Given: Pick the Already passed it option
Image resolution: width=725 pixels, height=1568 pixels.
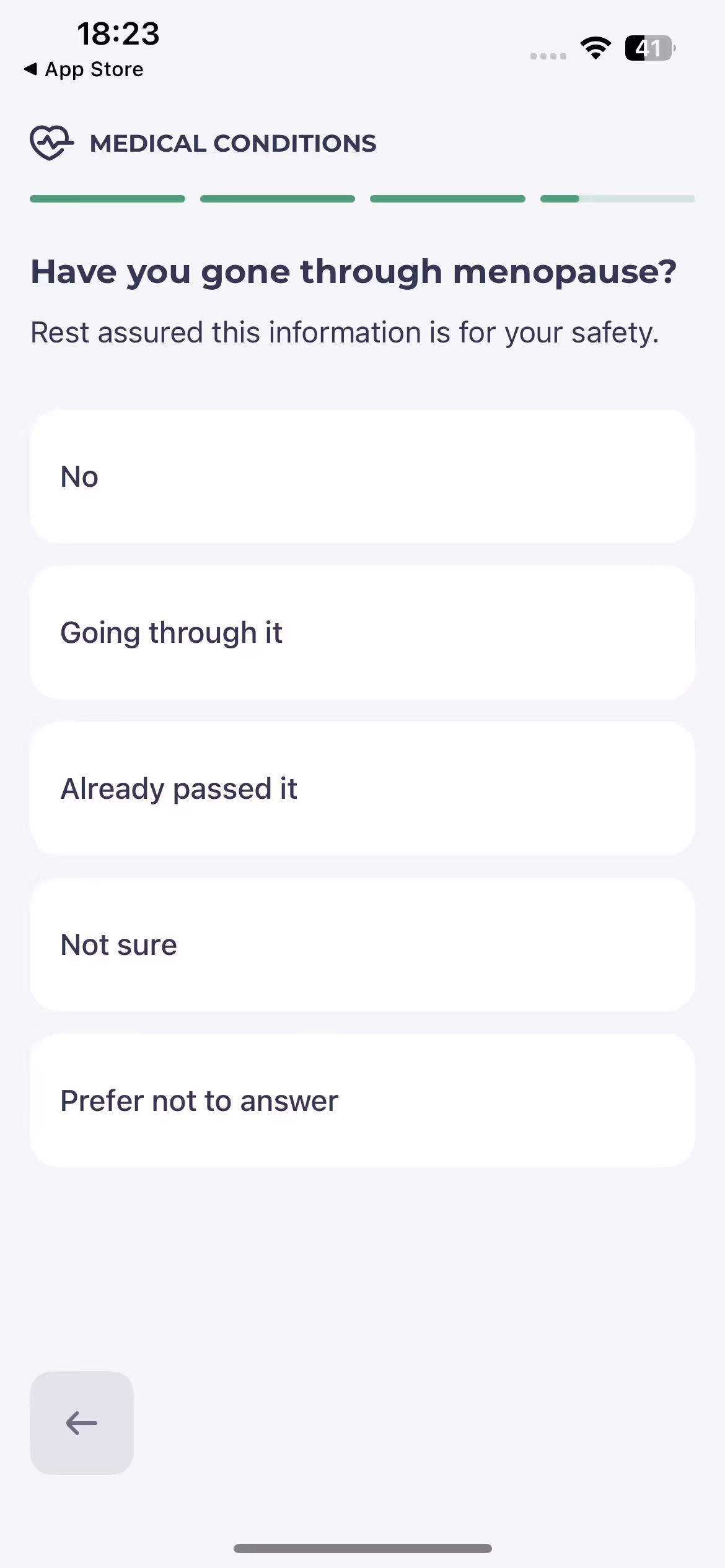Looking at the screenshot, I should [362, 788].
